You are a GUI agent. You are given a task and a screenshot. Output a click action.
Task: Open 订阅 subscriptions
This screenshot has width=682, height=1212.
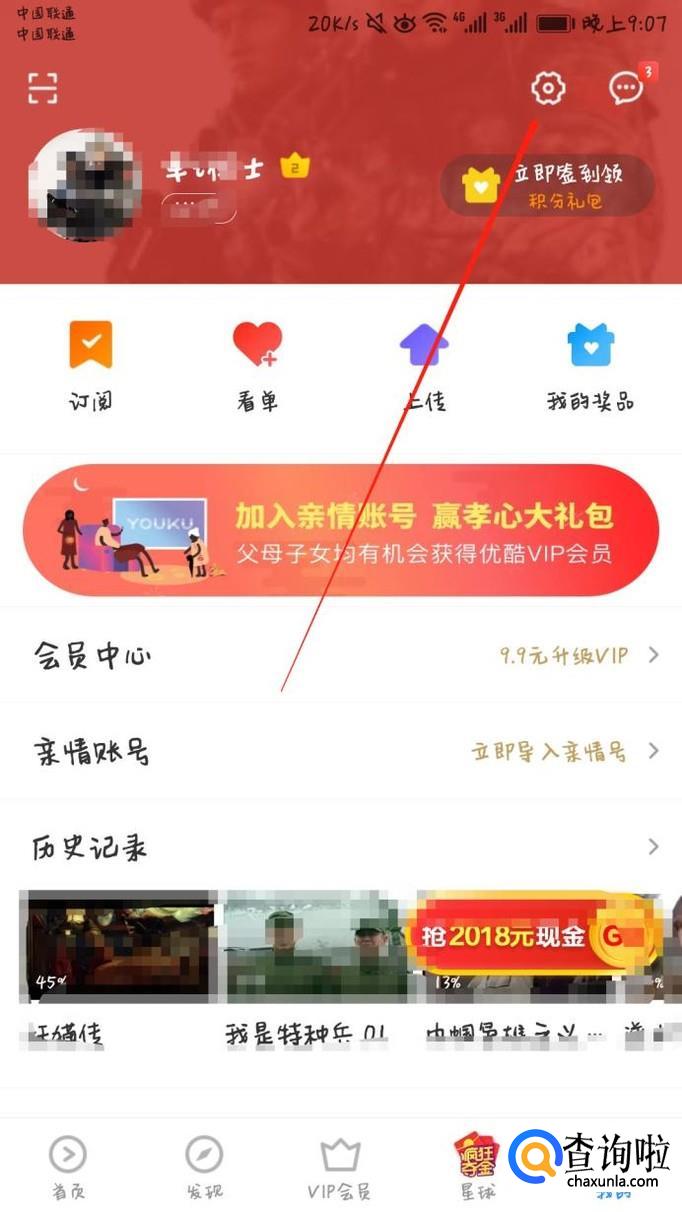tap(90, 366)
